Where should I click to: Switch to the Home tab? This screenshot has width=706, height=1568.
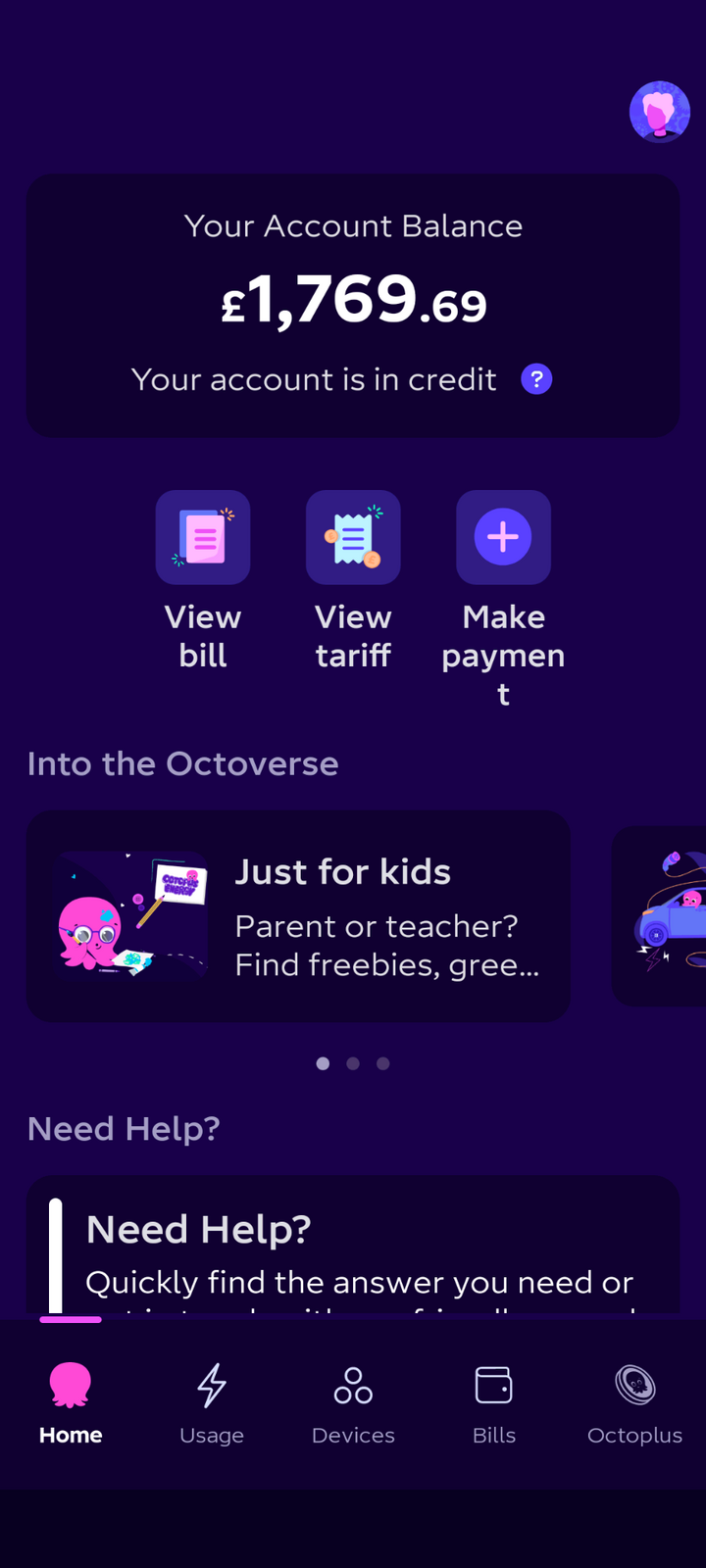(x=70, y=1403)
